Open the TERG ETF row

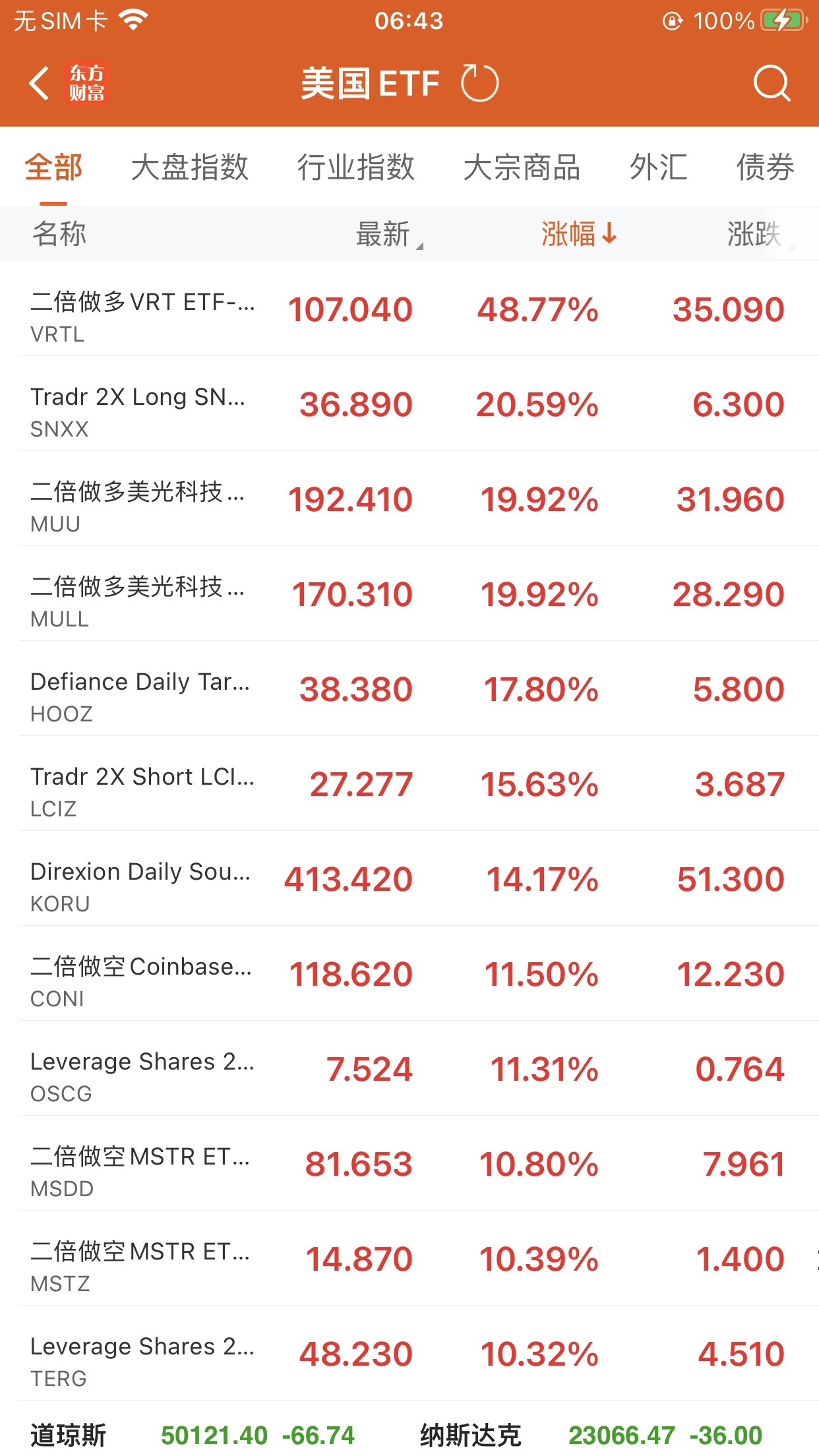pyautogui.click(x=409, y=1354)
